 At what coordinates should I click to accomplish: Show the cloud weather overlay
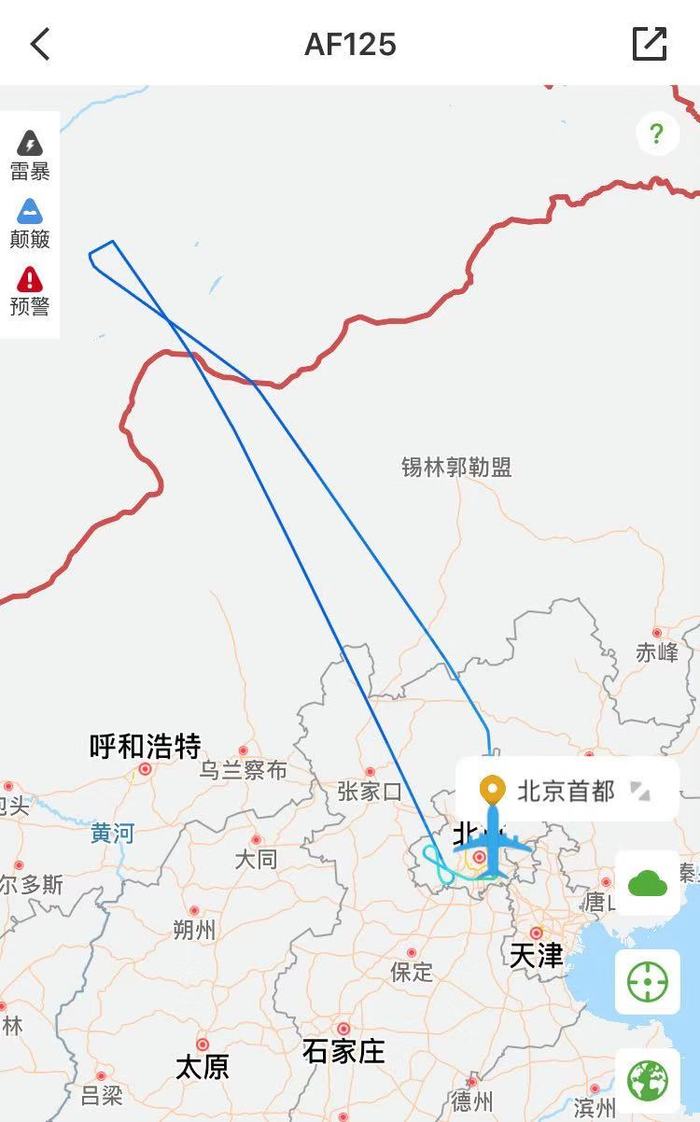pyautogui.click(x=647, y=883)
